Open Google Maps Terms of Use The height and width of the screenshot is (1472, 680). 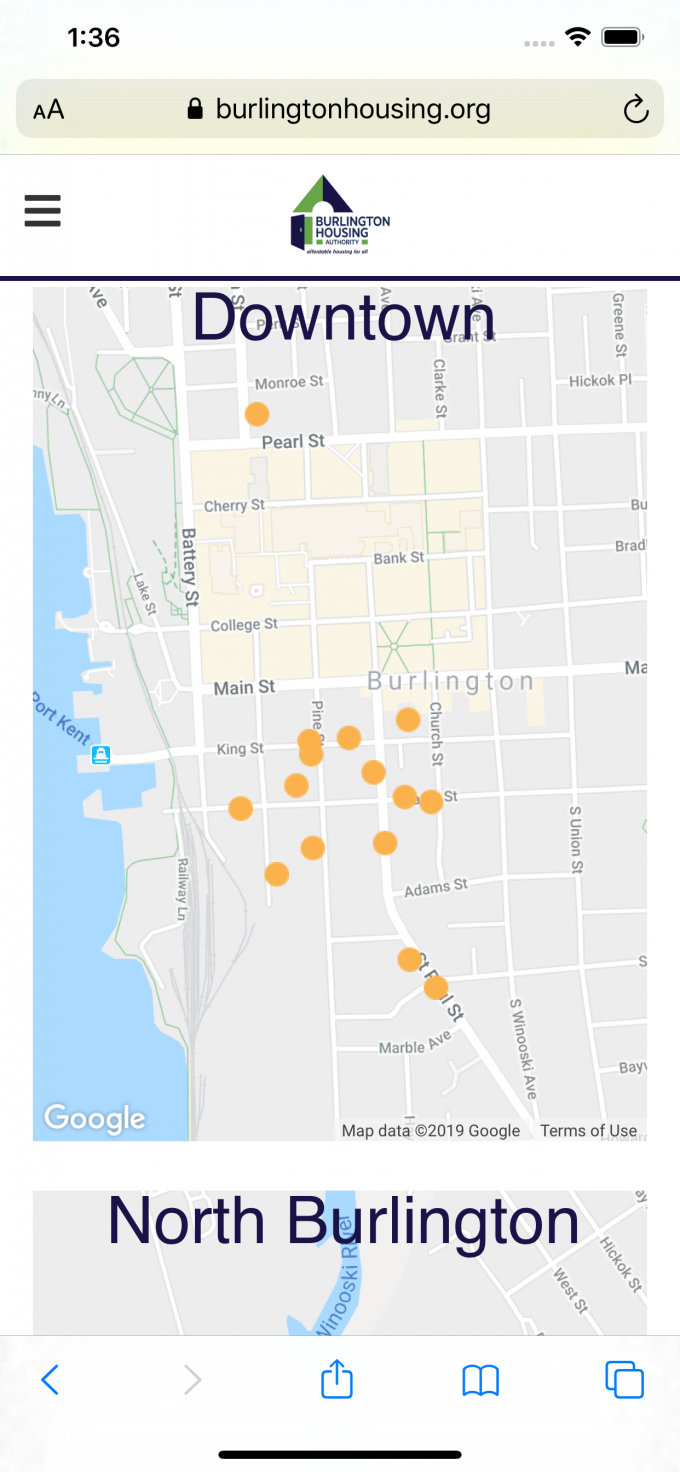click(x=588, y=1131)
